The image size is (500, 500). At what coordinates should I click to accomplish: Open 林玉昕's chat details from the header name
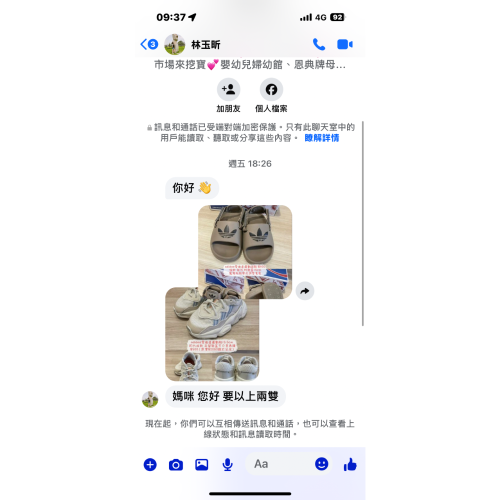tap(206, 45)
